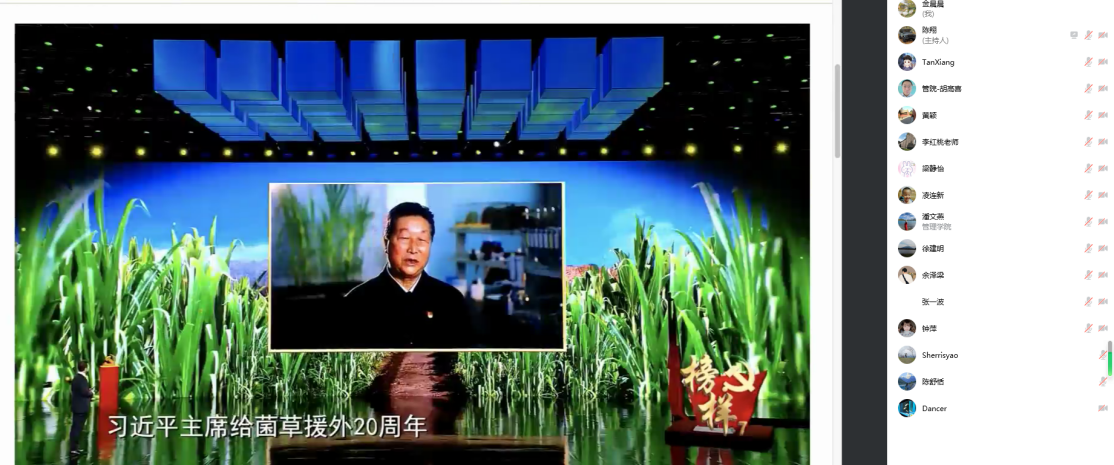Tap the camera-off icon beside TanXiang
Screen dimensions: 1114x465
point(1103,62)
